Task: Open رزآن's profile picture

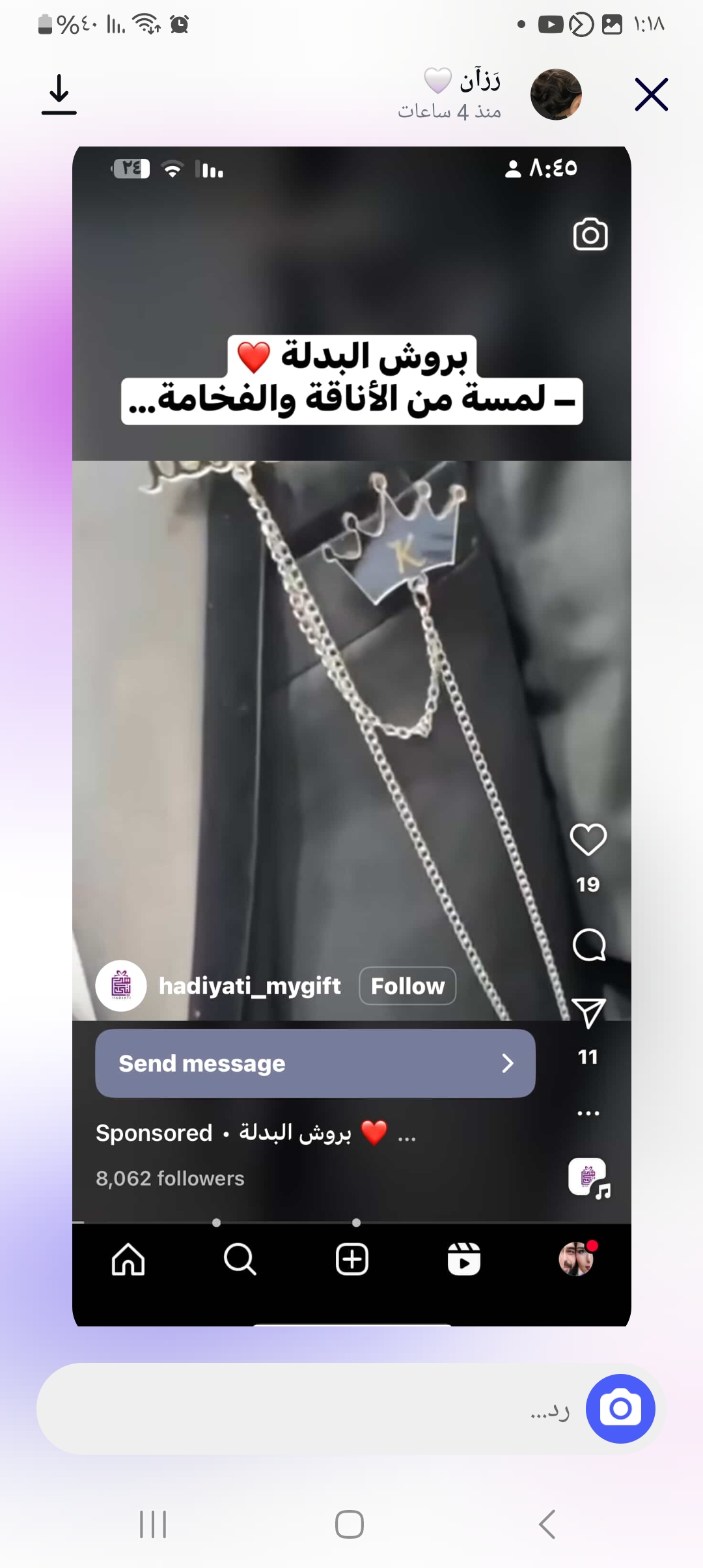Action: point(556,95)
